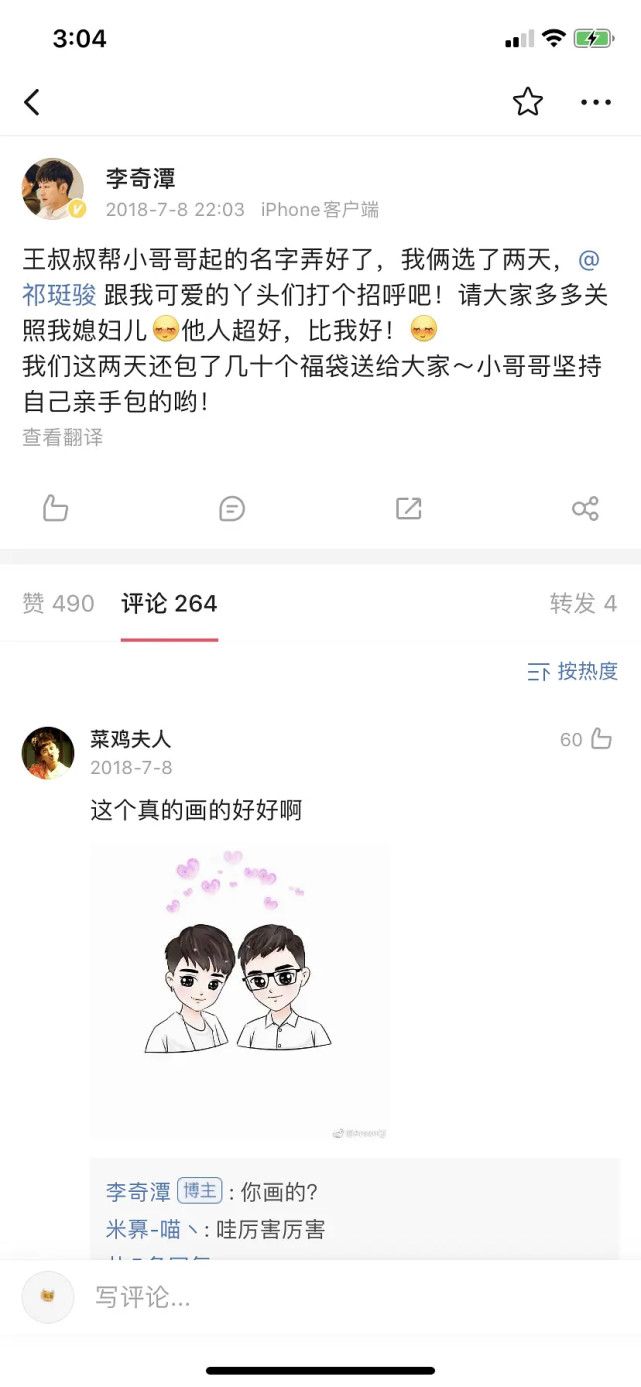This screenshot has height=1387, width=641.
Task: Select the 评论 264 tab
Action: [169, 604]
